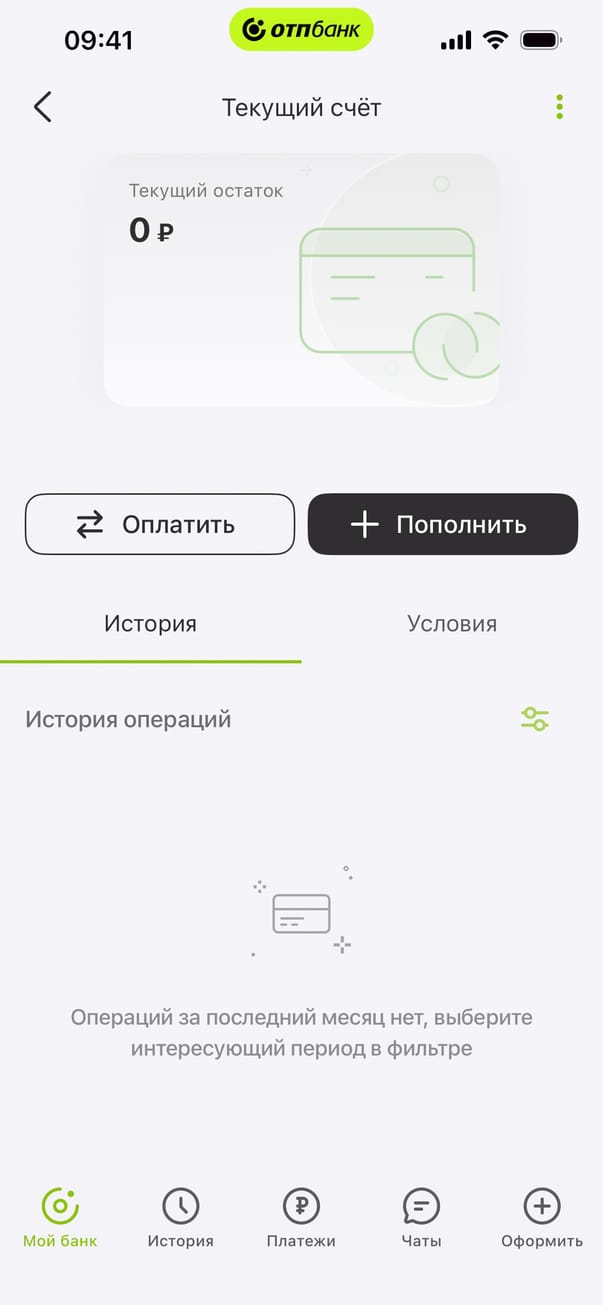603x1305 pixels.
Task: Open the Чаты section
Action: point(421,1218)
